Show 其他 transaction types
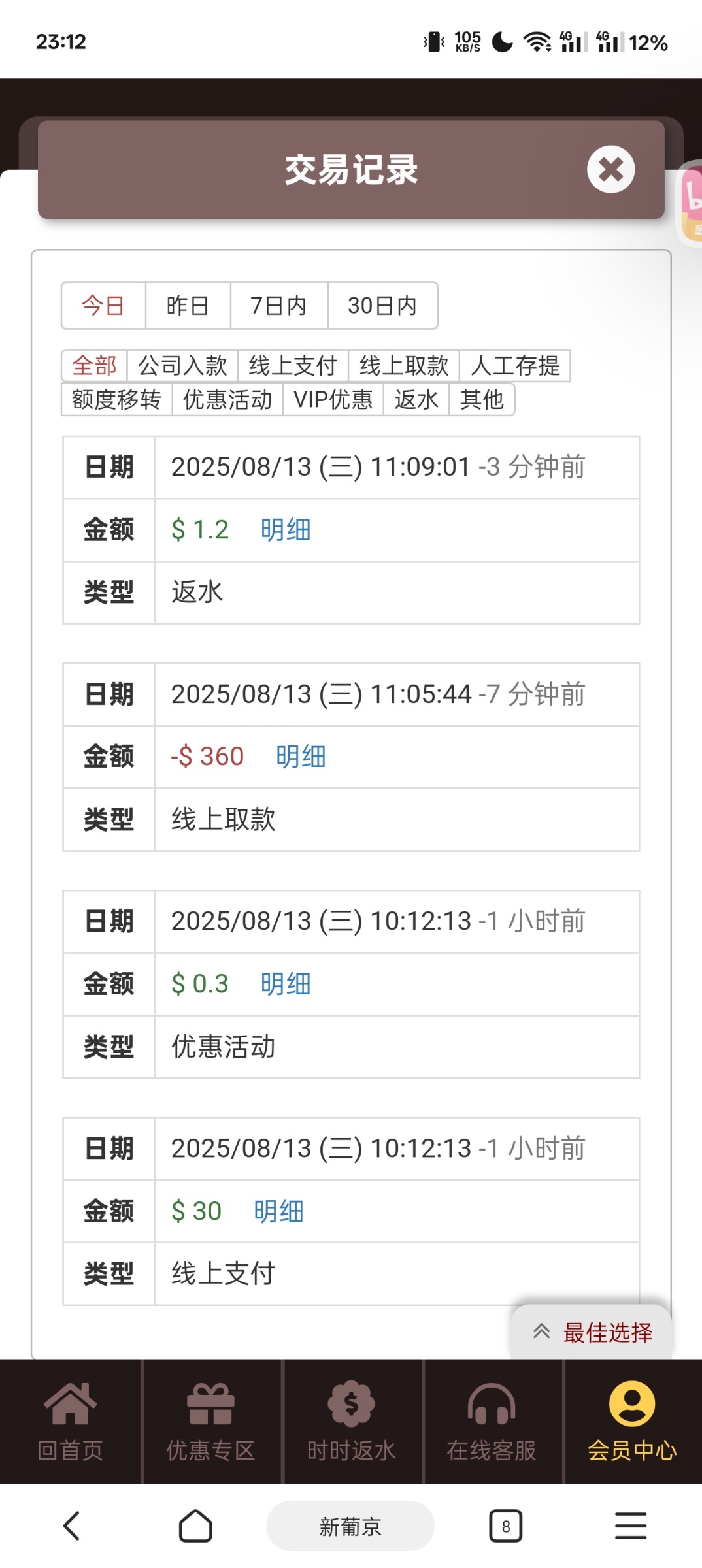Image resolution: width=702 pixels, height=1568 pixels. (482, 399)
